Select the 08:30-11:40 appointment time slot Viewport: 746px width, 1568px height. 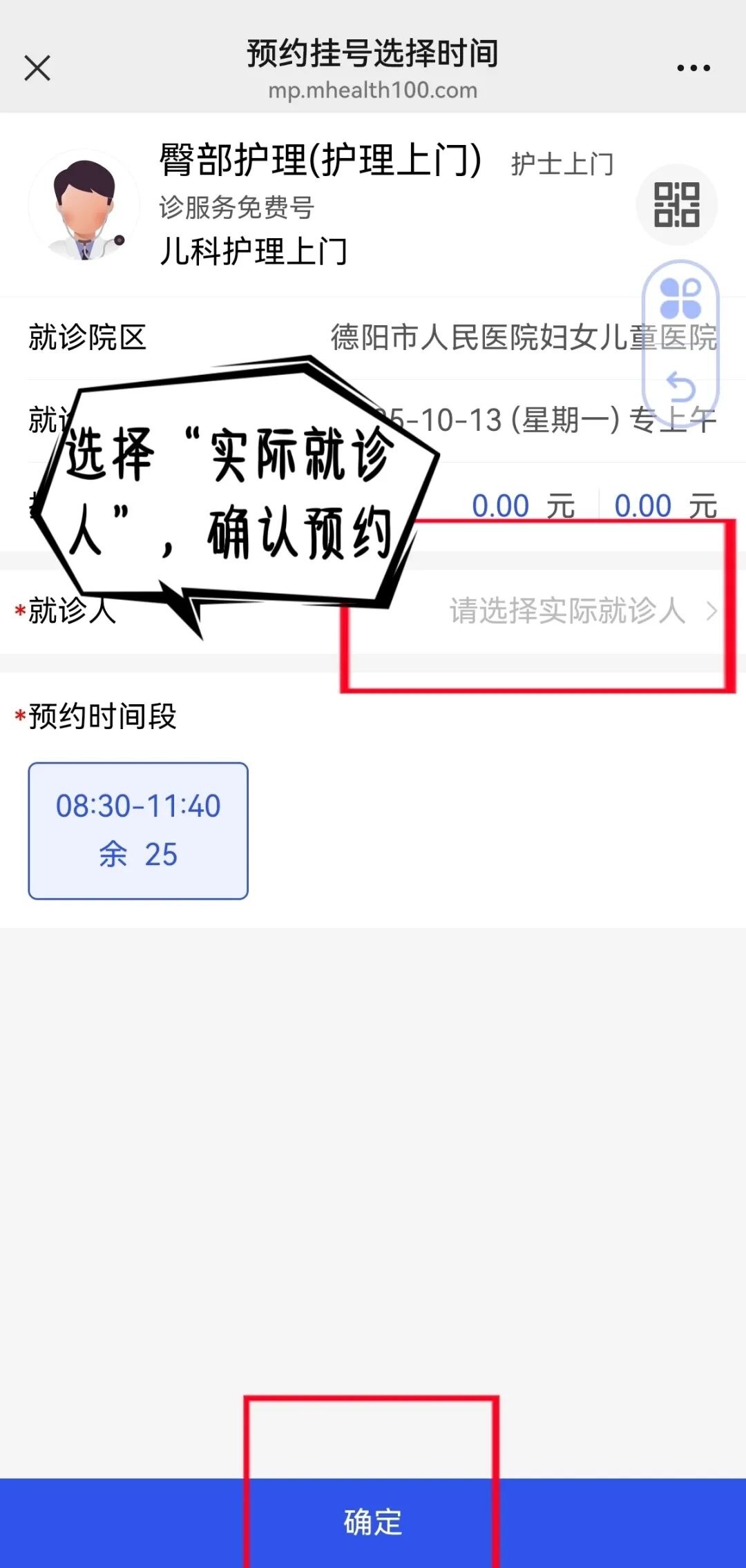coord(137,829)
